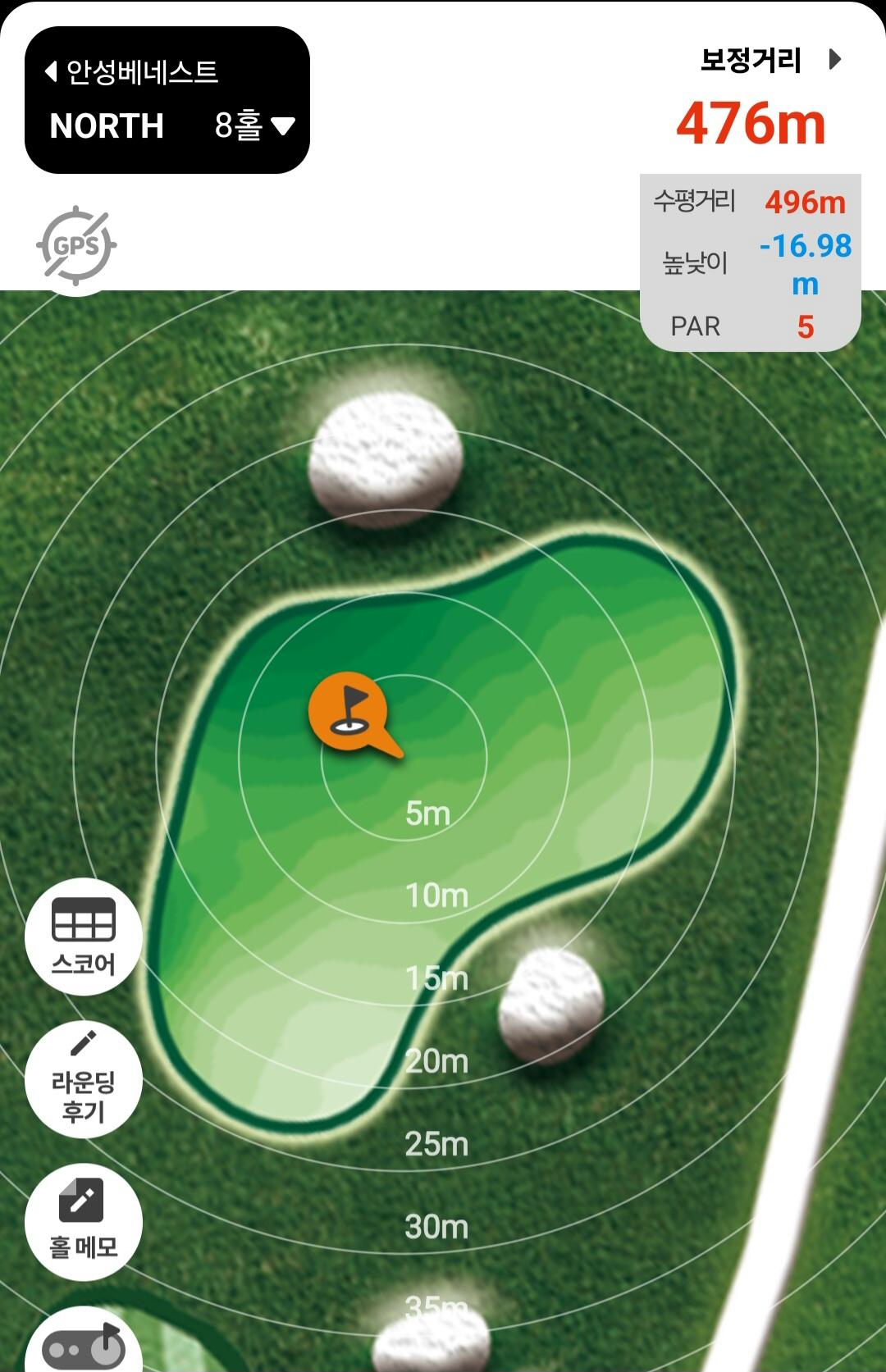Tap the 보정거리 arrow to switch distance
This screenshot has width=886, height=1372.
(834, 60)
